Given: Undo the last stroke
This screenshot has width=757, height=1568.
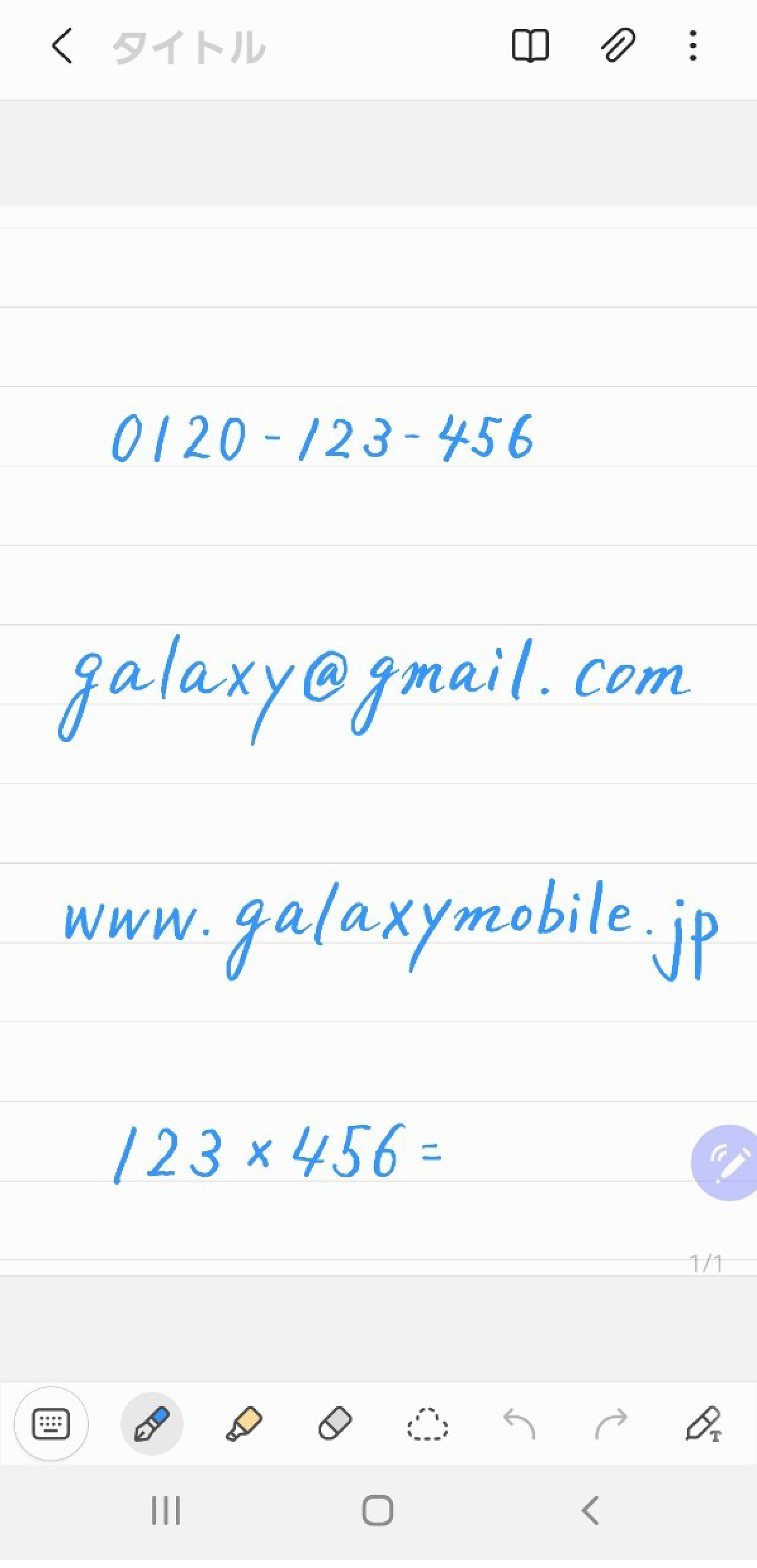Looking at the screenshot, I should [x=519, y=1423].
